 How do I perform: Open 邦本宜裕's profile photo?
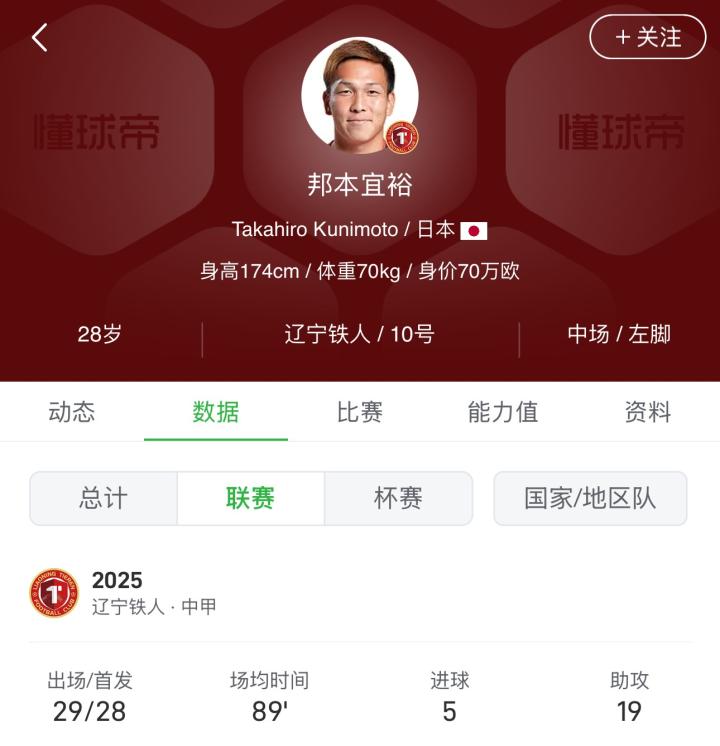click(359, 96)
